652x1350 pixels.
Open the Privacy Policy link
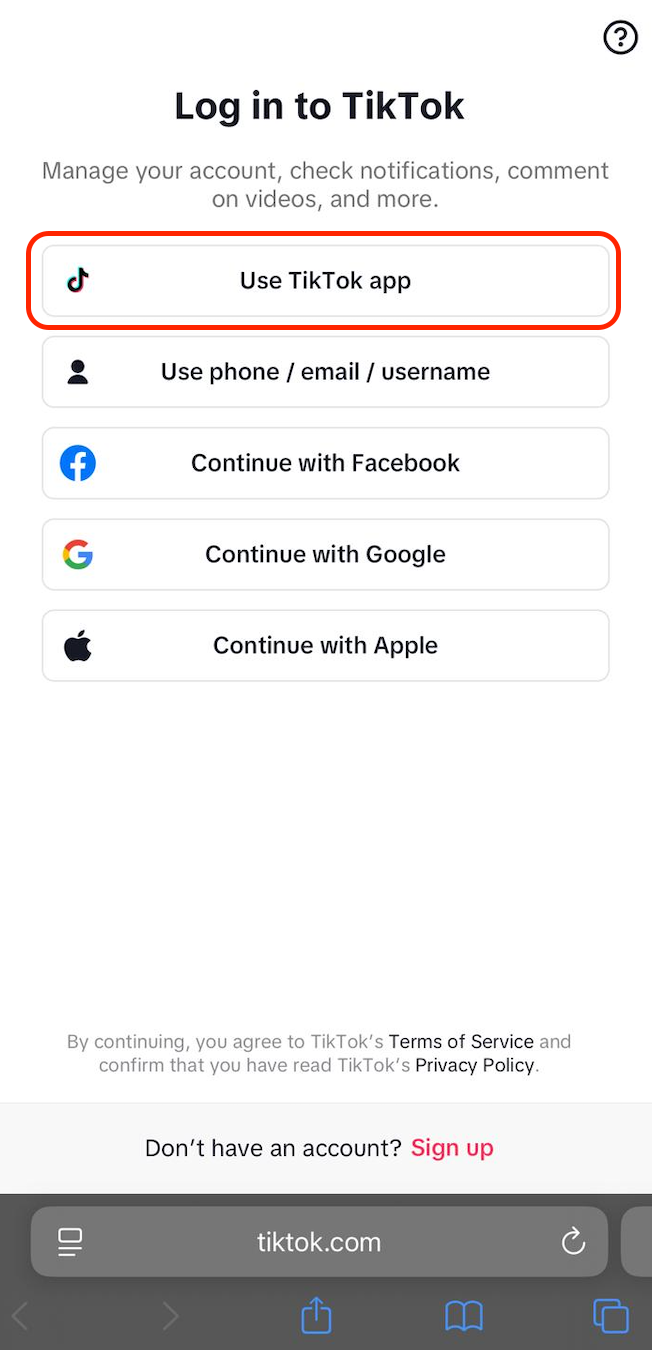point(475,1065)
